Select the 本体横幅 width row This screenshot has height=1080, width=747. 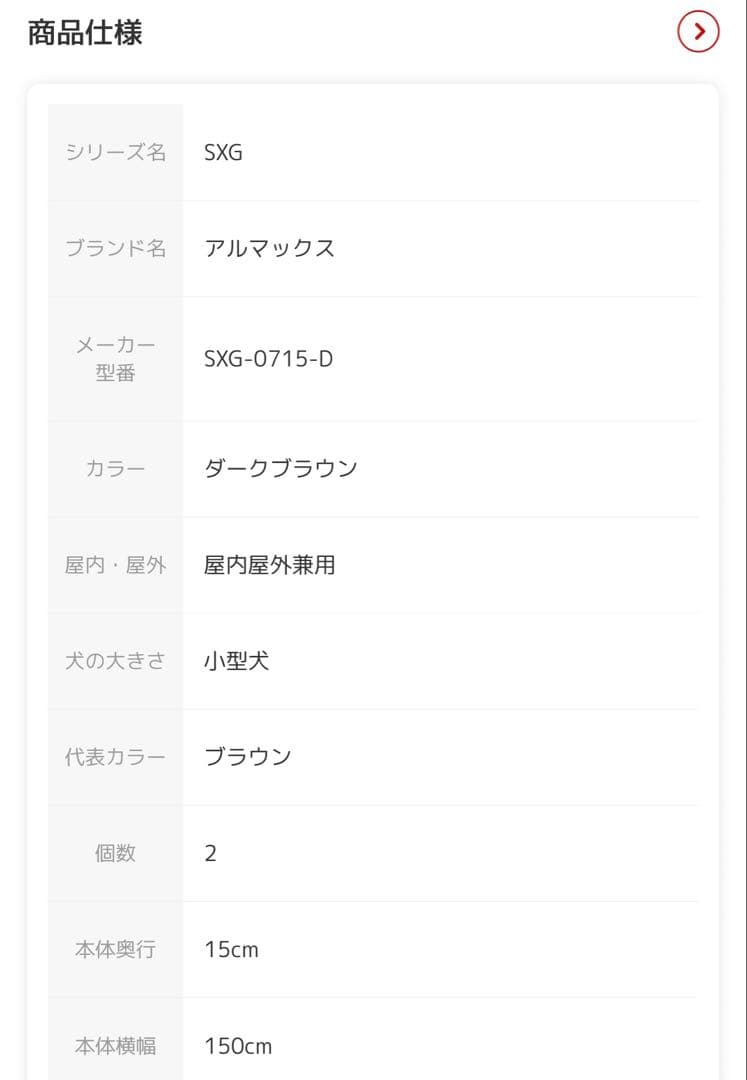(114, 1045)
